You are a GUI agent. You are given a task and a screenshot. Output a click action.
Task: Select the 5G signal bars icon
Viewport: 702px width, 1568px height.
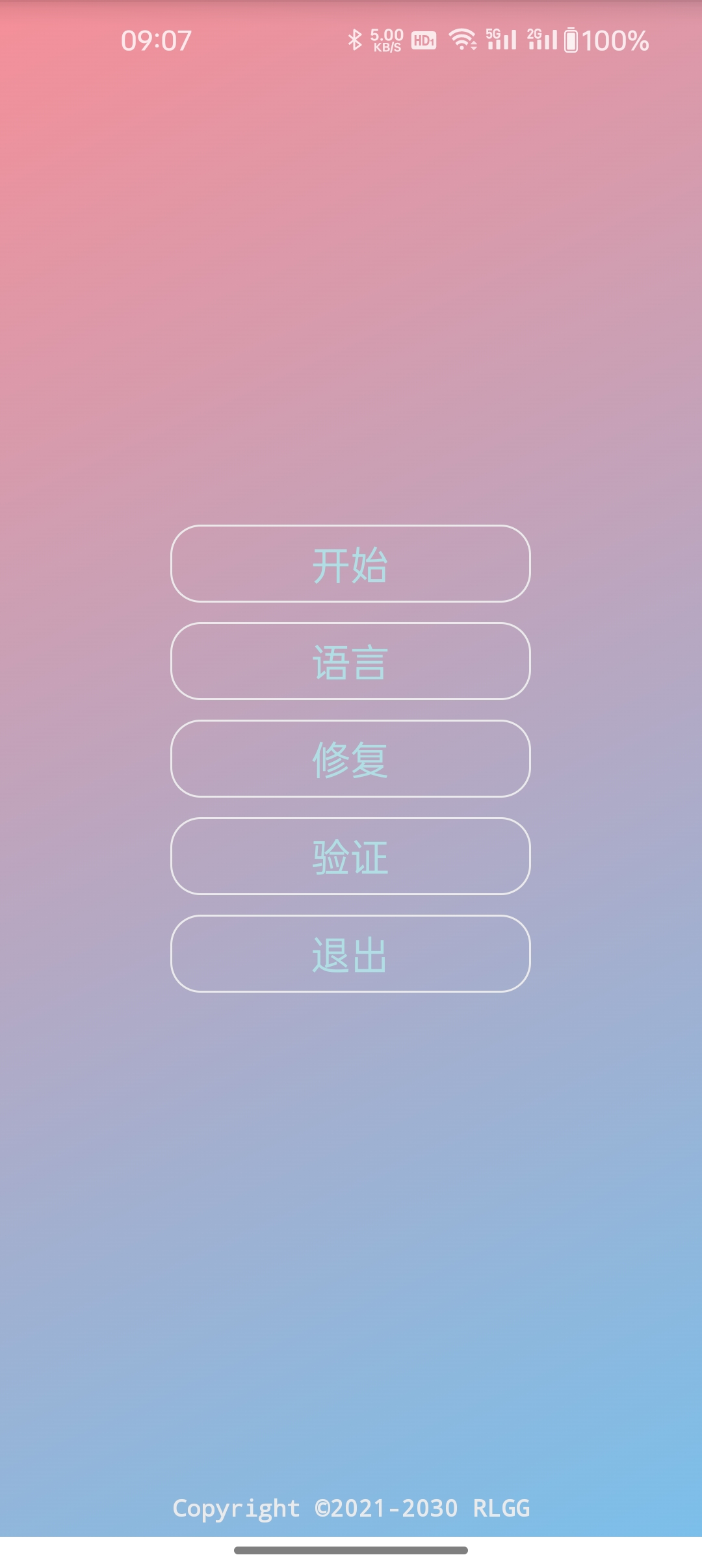[502, 39]
